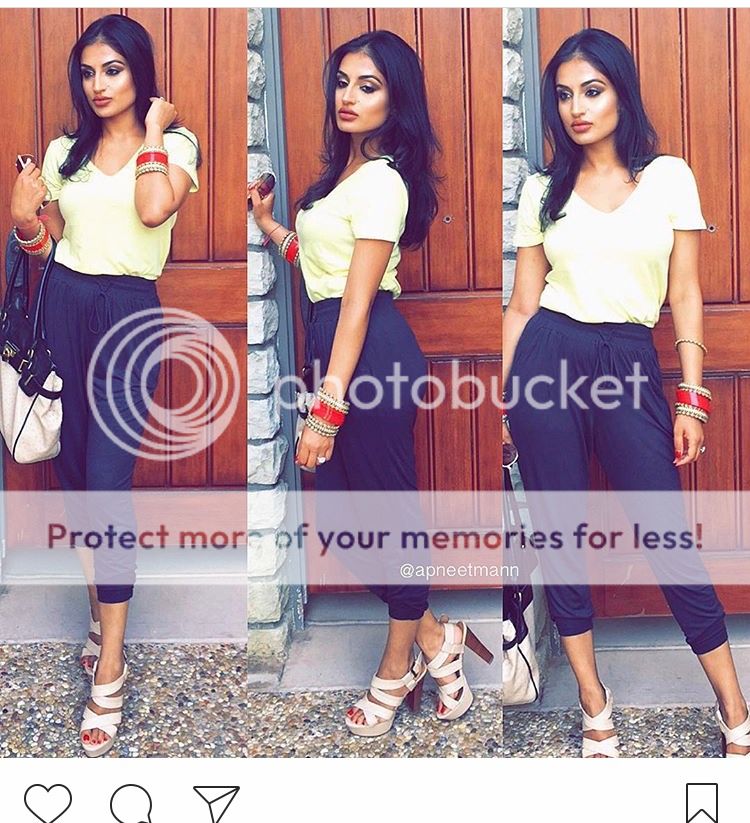Like this post with the heart icon
The width and height of the screenshot is (750, 823).
[x=48, y=803]
